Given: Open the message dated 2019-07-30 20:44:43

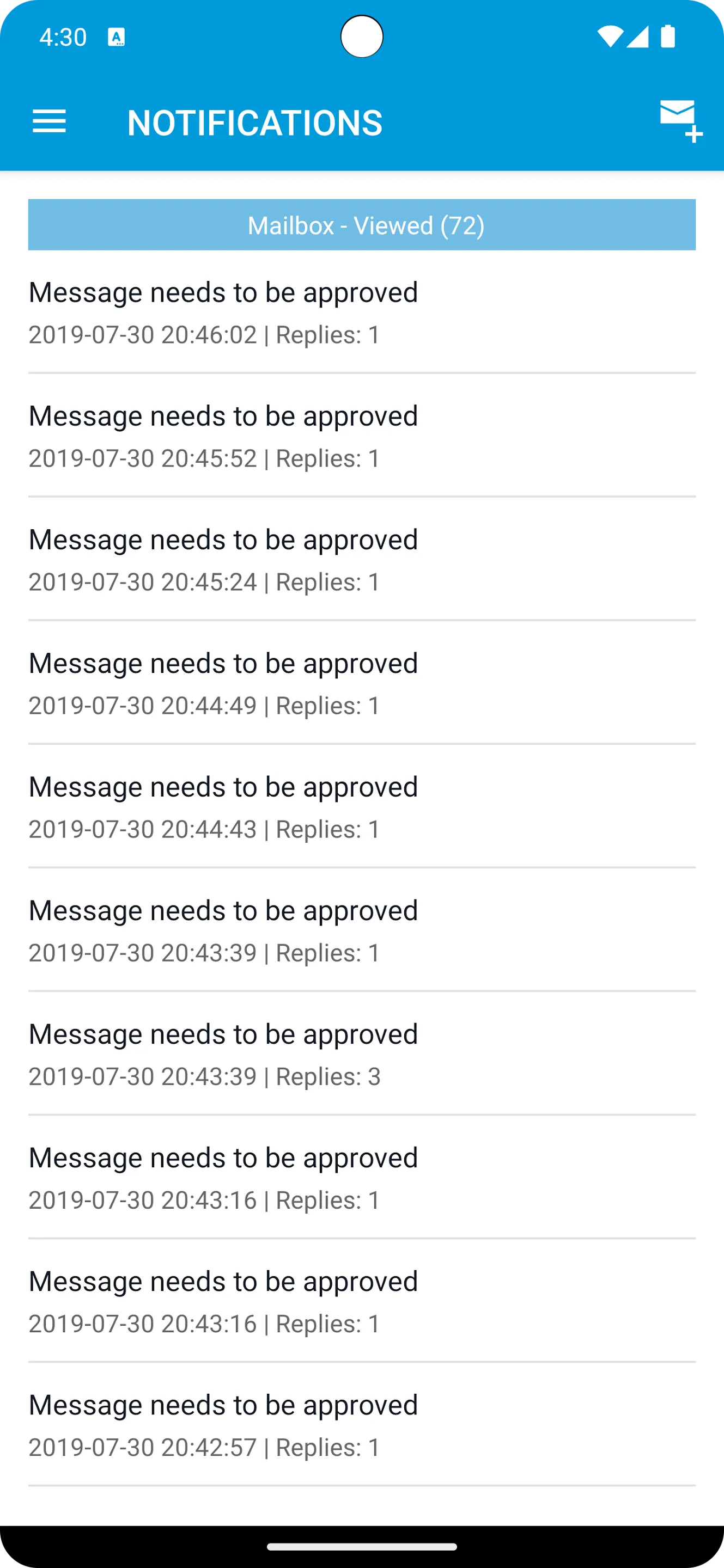Looking at the screenshot, I should tap(362, 806).
